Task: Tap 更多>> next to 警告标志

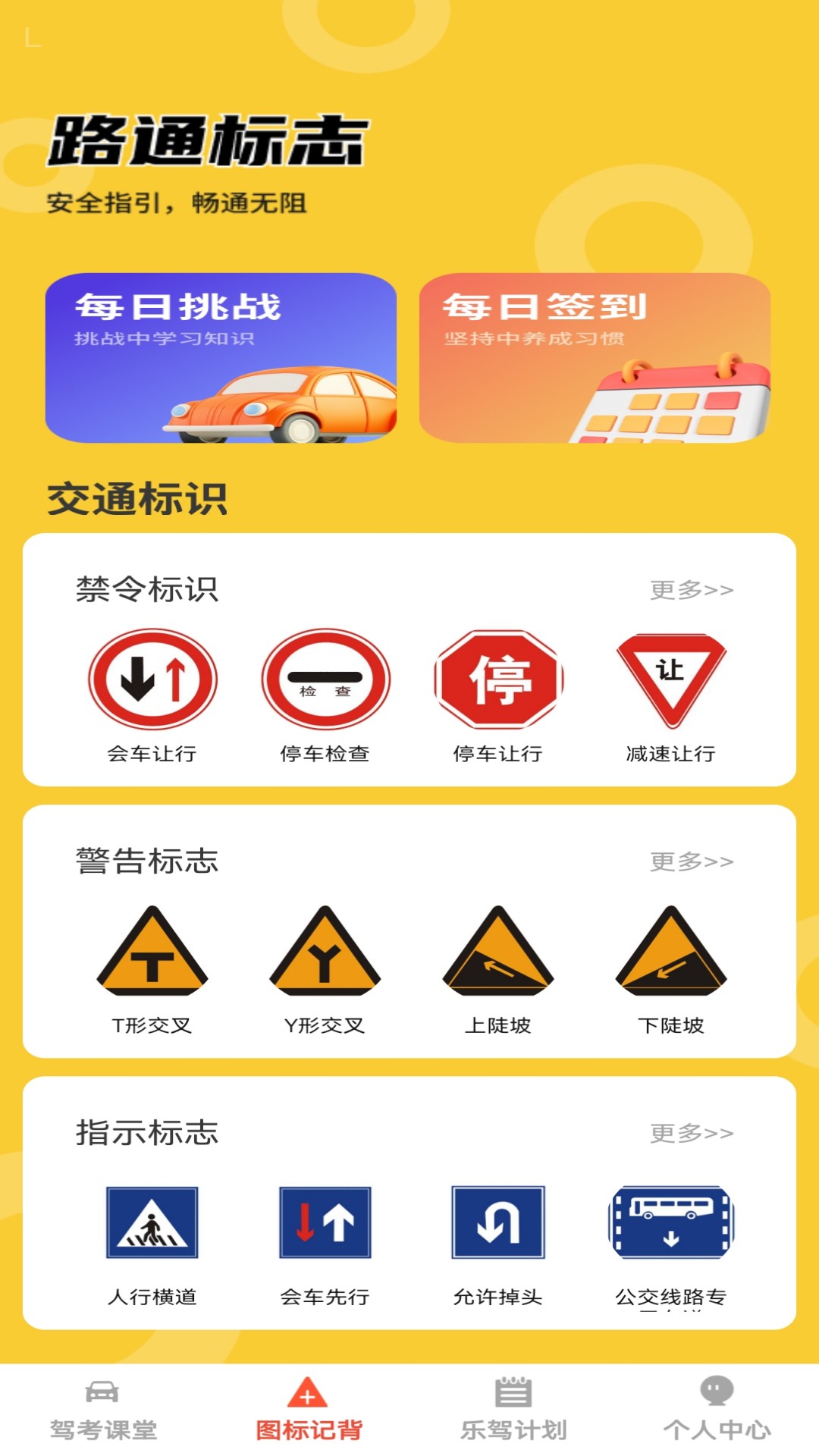Action: [692, 861]
